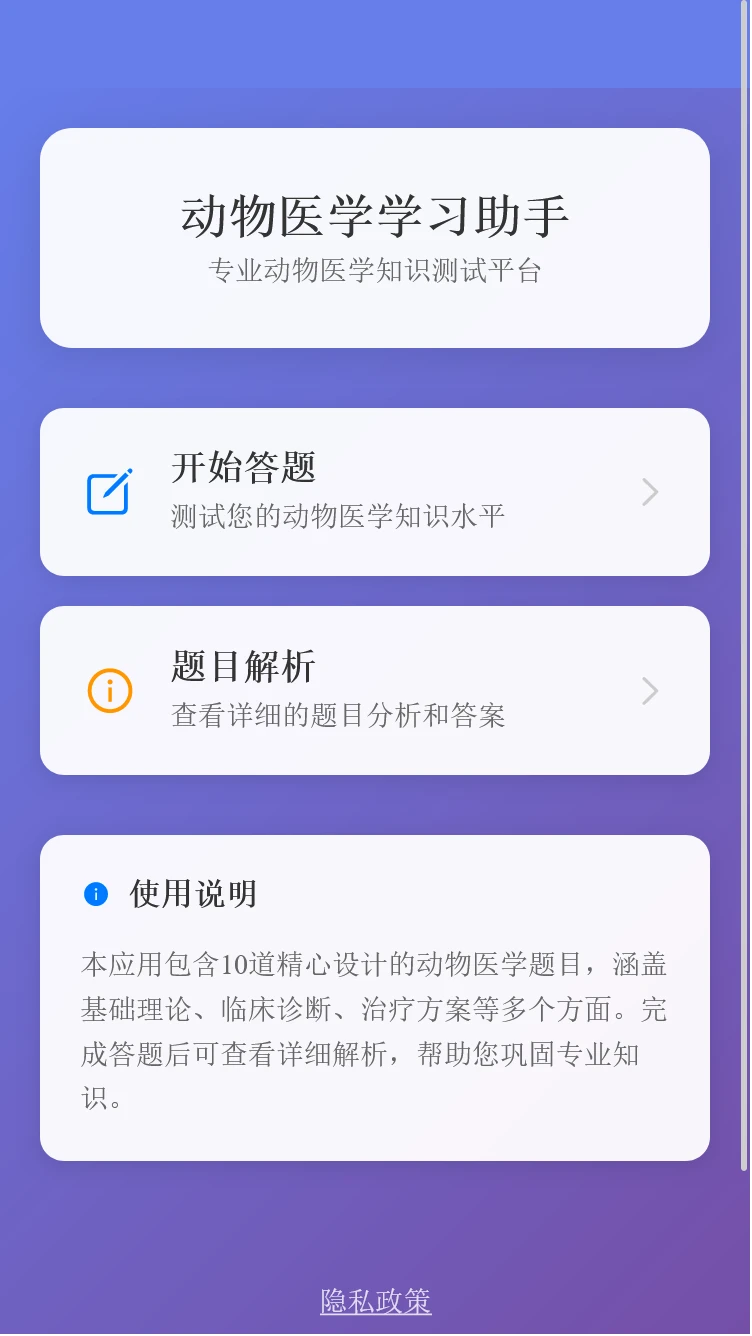Click the answer-analysis info icon

pos(110,690)
